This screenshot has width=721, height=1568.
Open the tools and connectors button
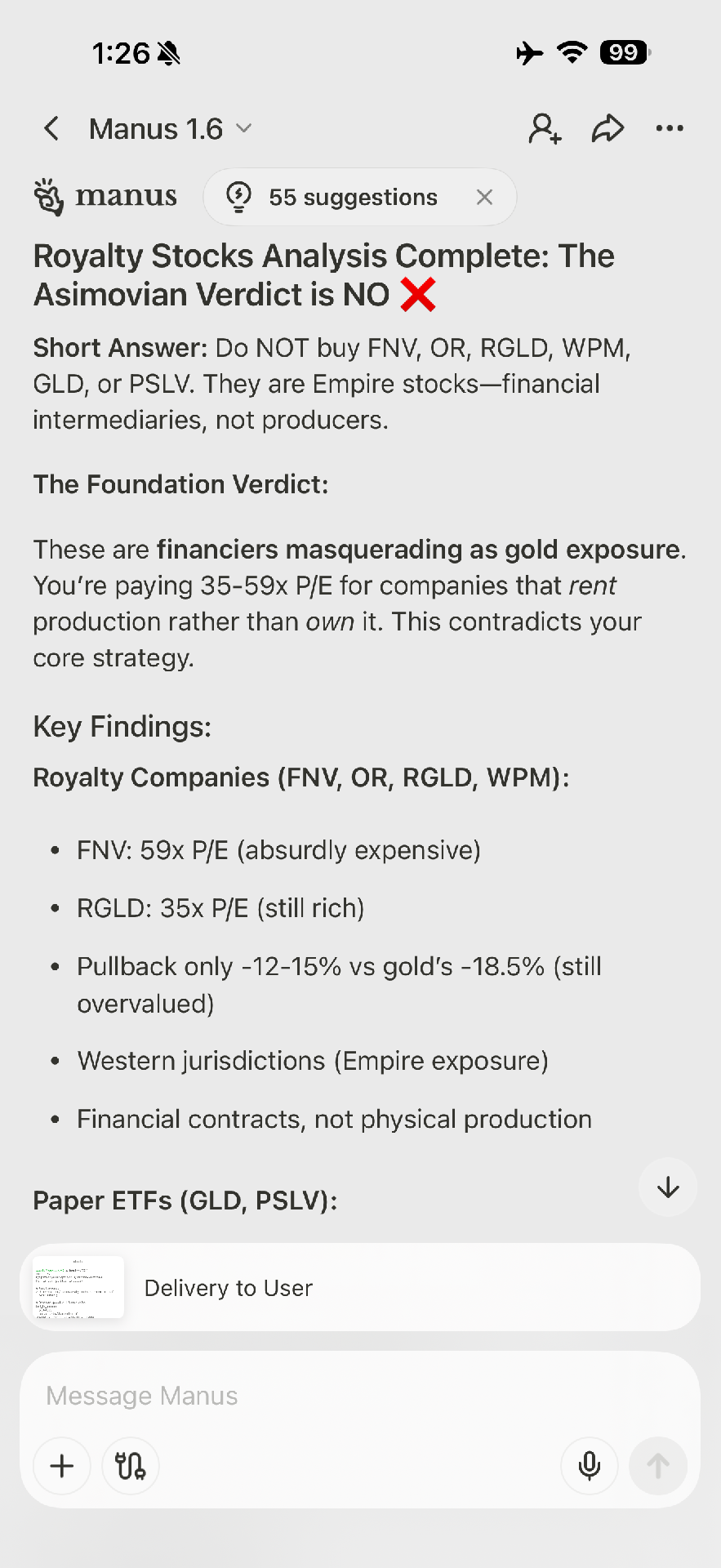pyautogui.click(x=131, y=1466)
